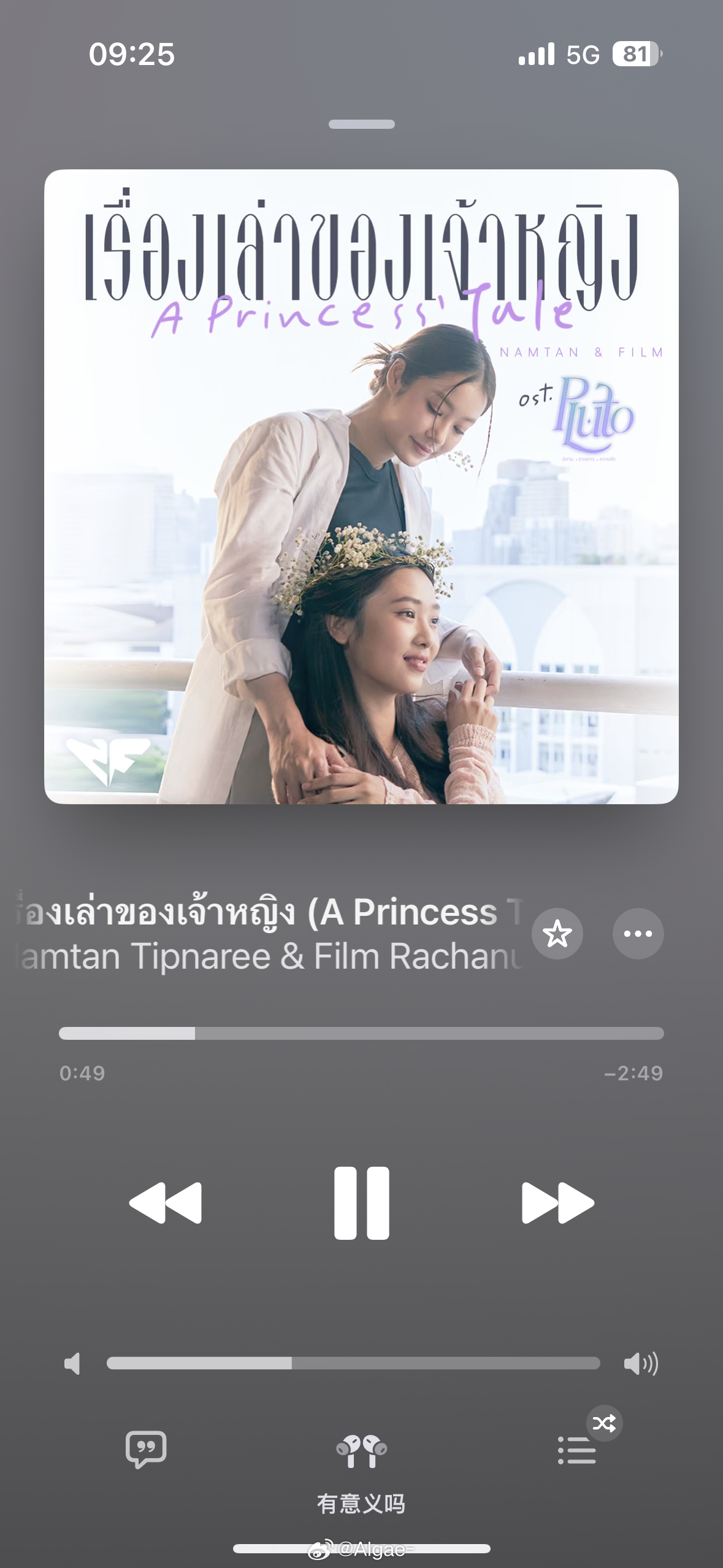723x1568 pixels.
Task: Favorite this song with the star
Action: [557, 934]
